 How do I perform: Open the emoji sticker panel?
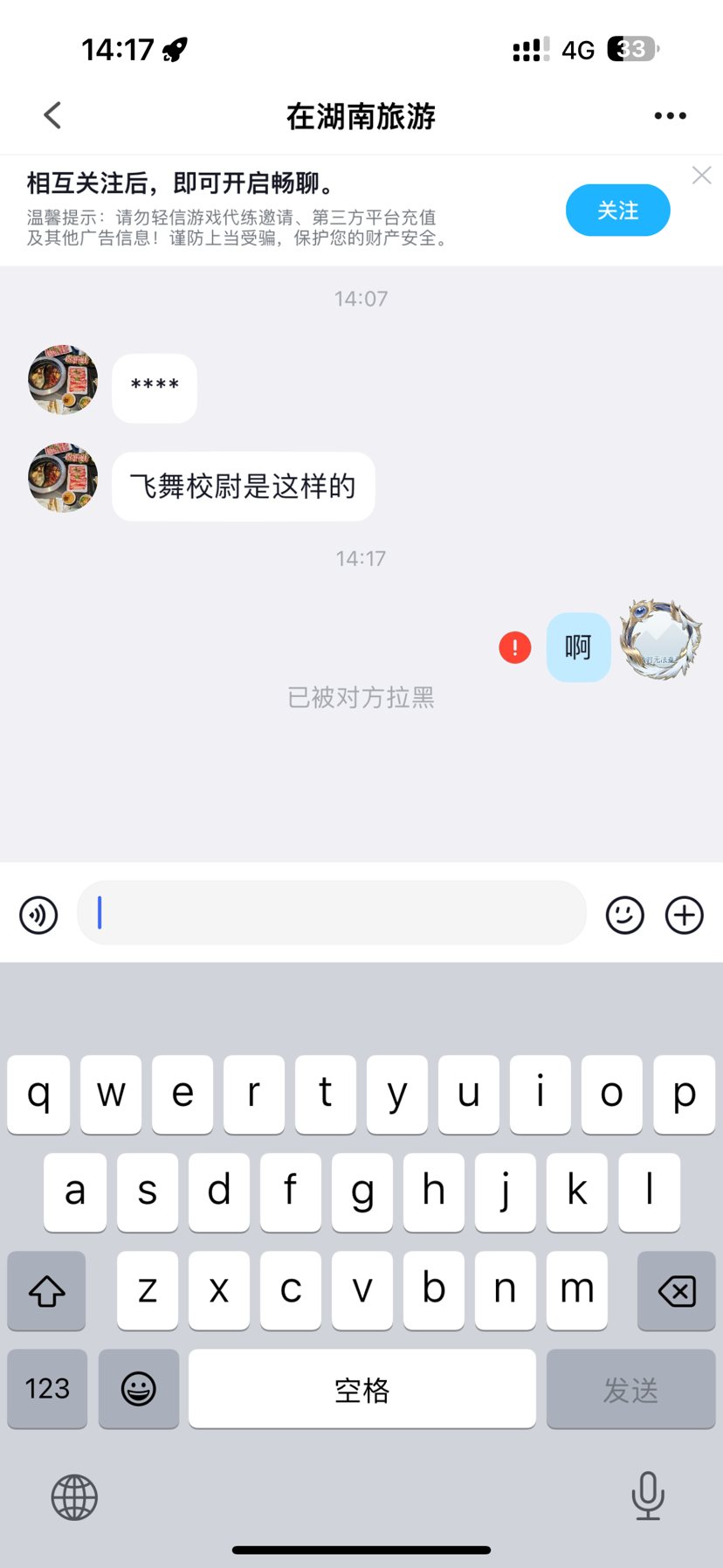624,915
